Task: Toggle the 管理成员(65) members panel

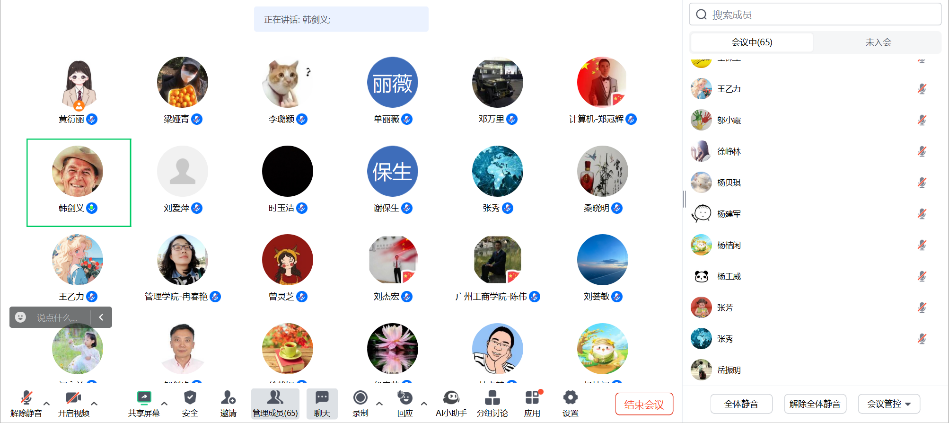Action: point(274,402)
